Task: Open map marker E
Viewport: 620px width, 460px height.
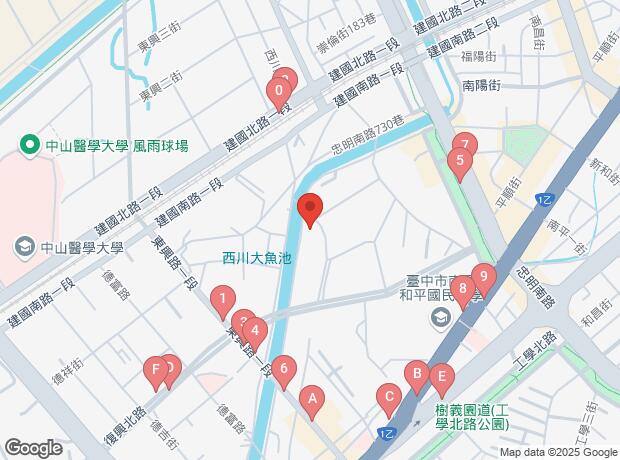Action: point(441,377)
